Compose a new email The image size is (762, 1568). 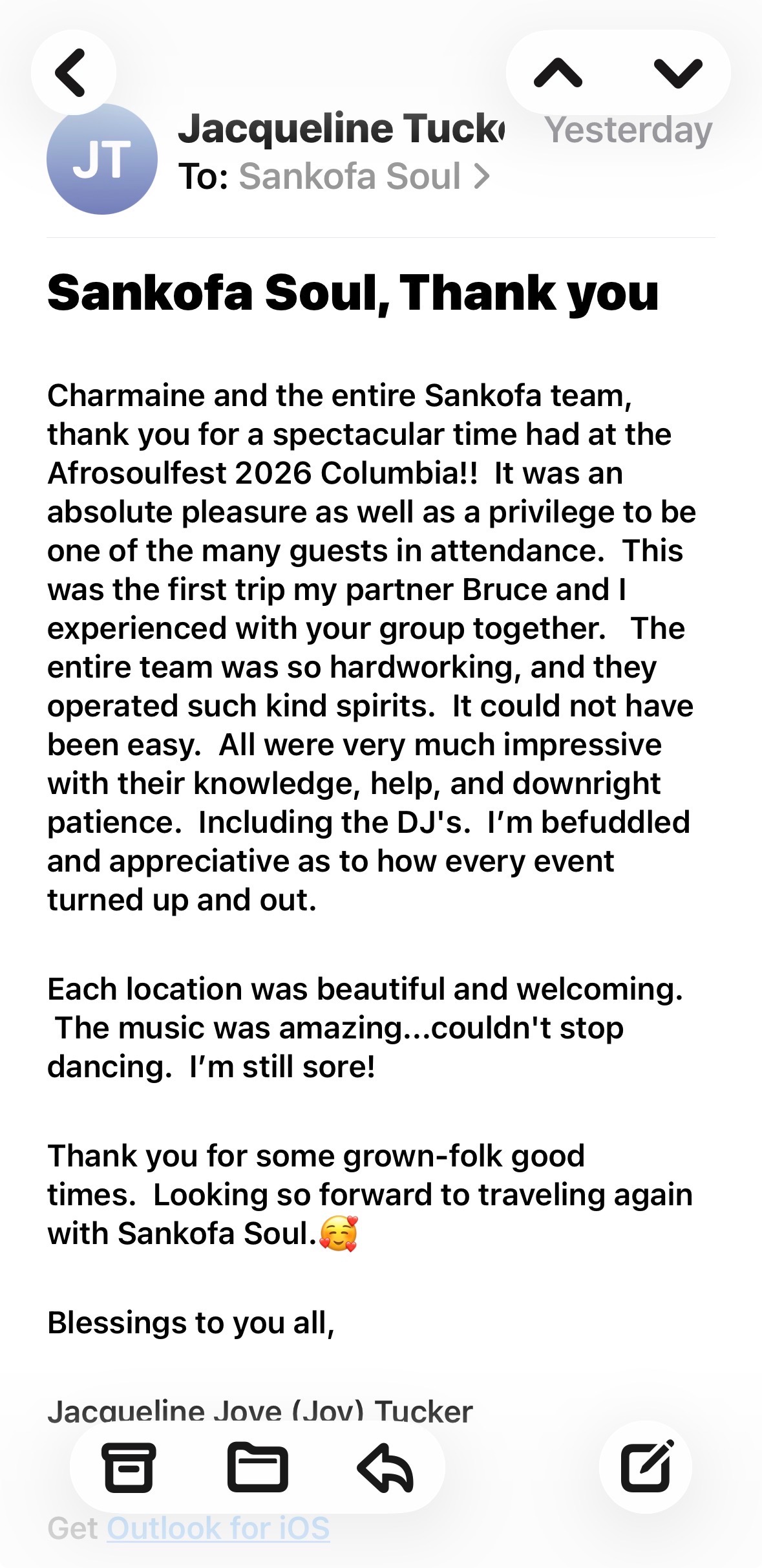pyautogui.click(x=646, y=1466)
